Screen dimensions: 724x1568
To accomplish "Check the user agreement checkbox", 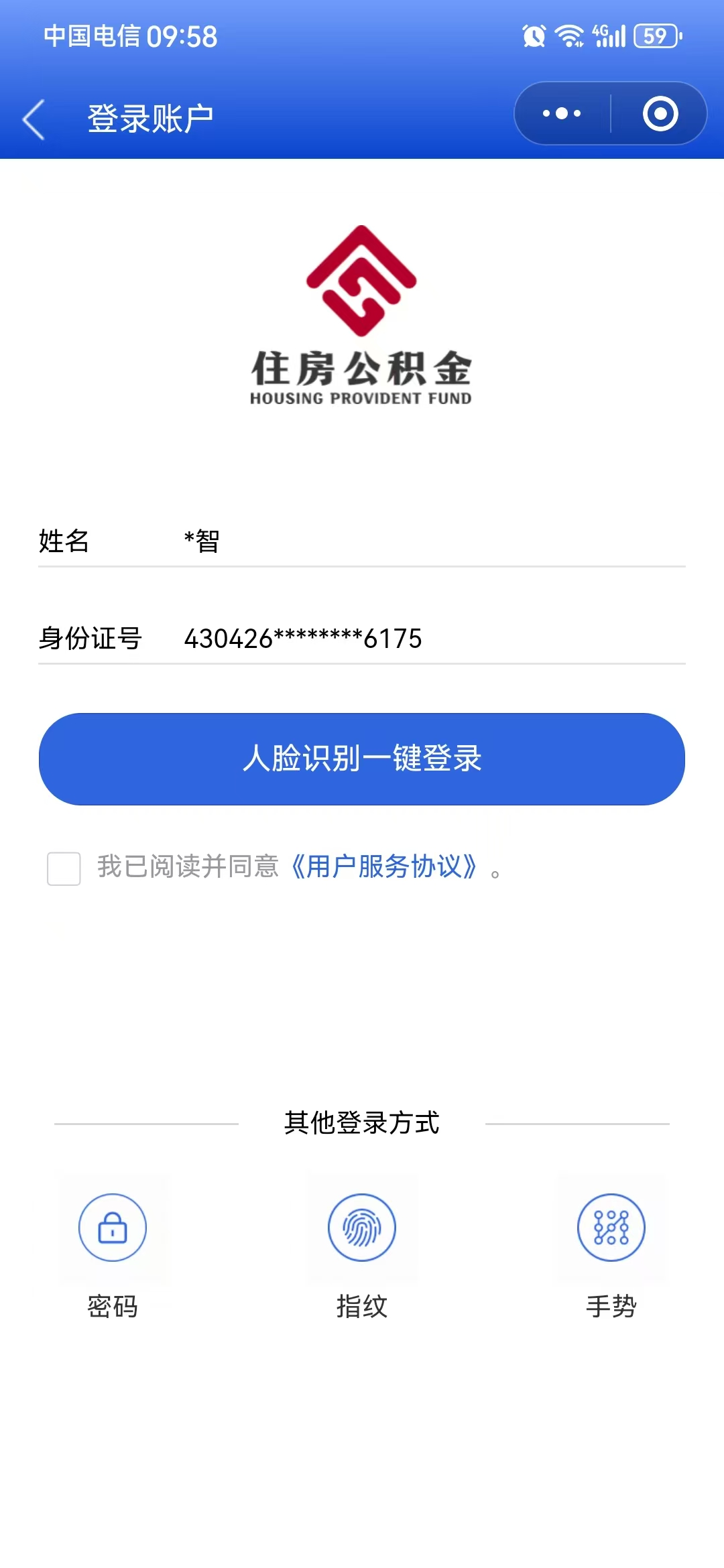I will [x=64, y=868].
